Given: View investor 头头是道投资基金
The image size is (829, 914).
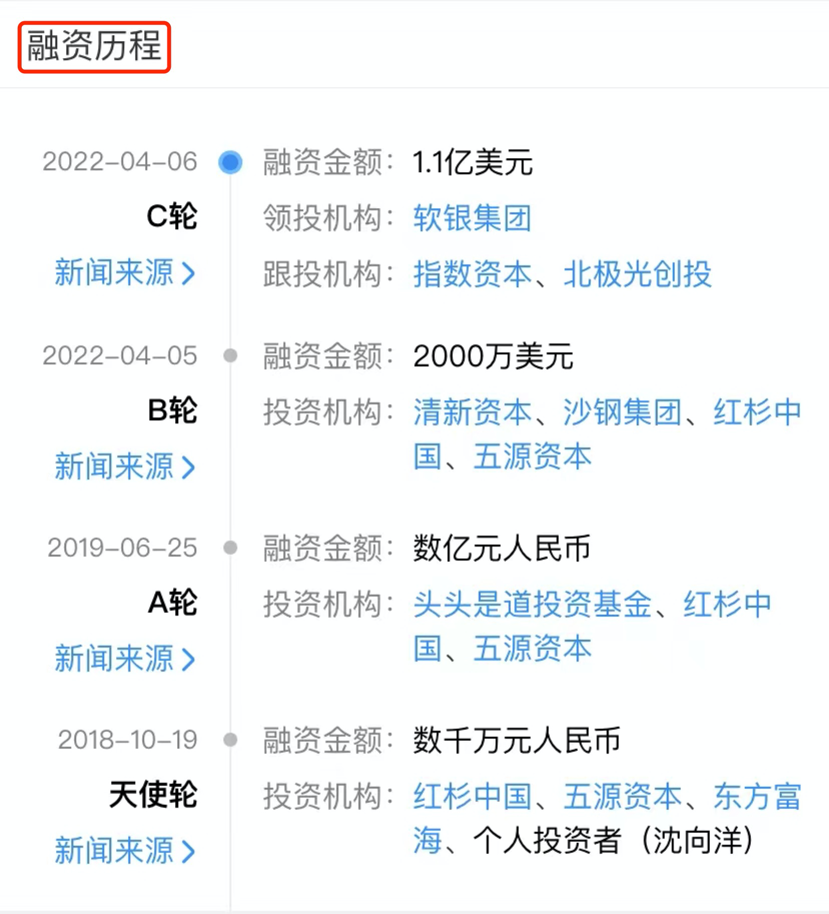Looking at the screenshot, I should (x=532, y=604).
